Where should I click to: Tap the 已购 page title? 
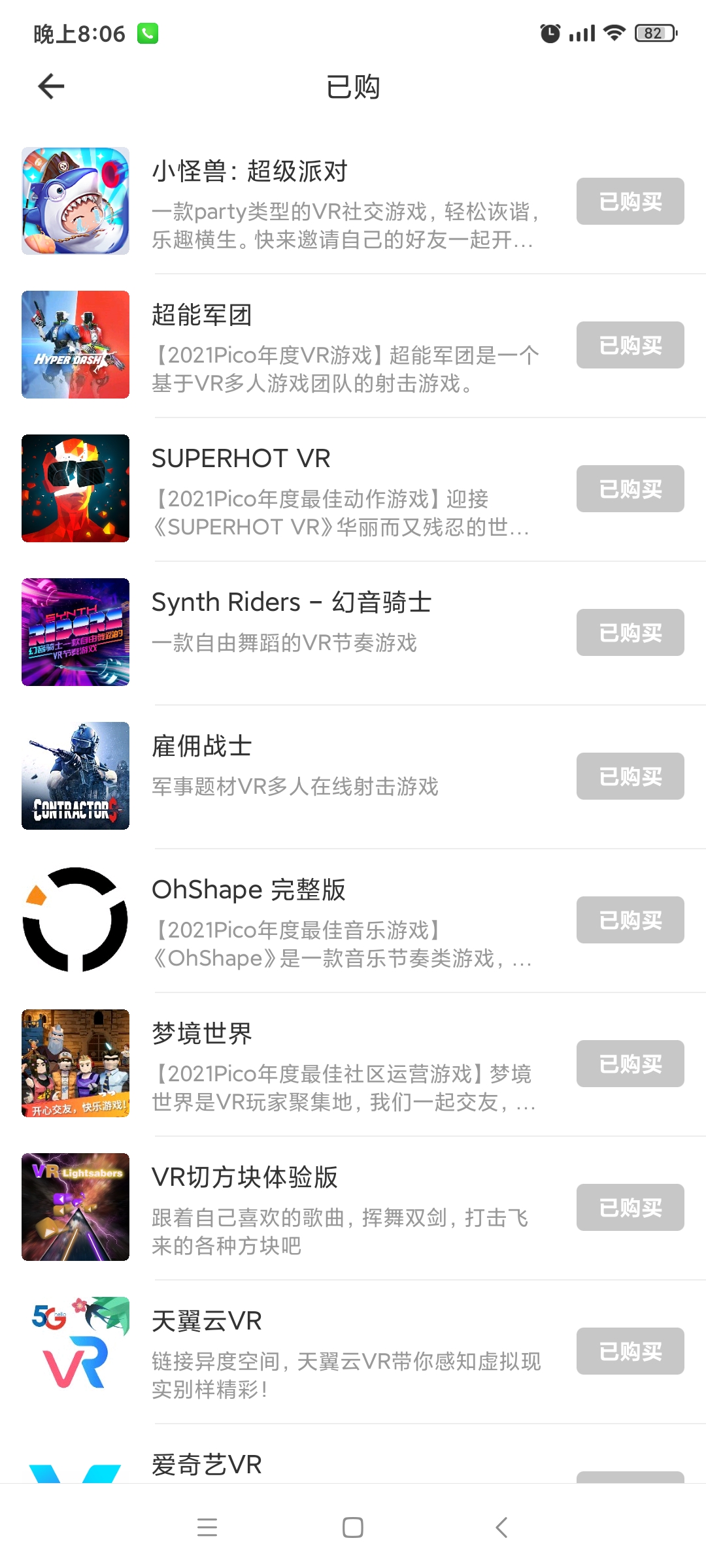tap(353, 87)
